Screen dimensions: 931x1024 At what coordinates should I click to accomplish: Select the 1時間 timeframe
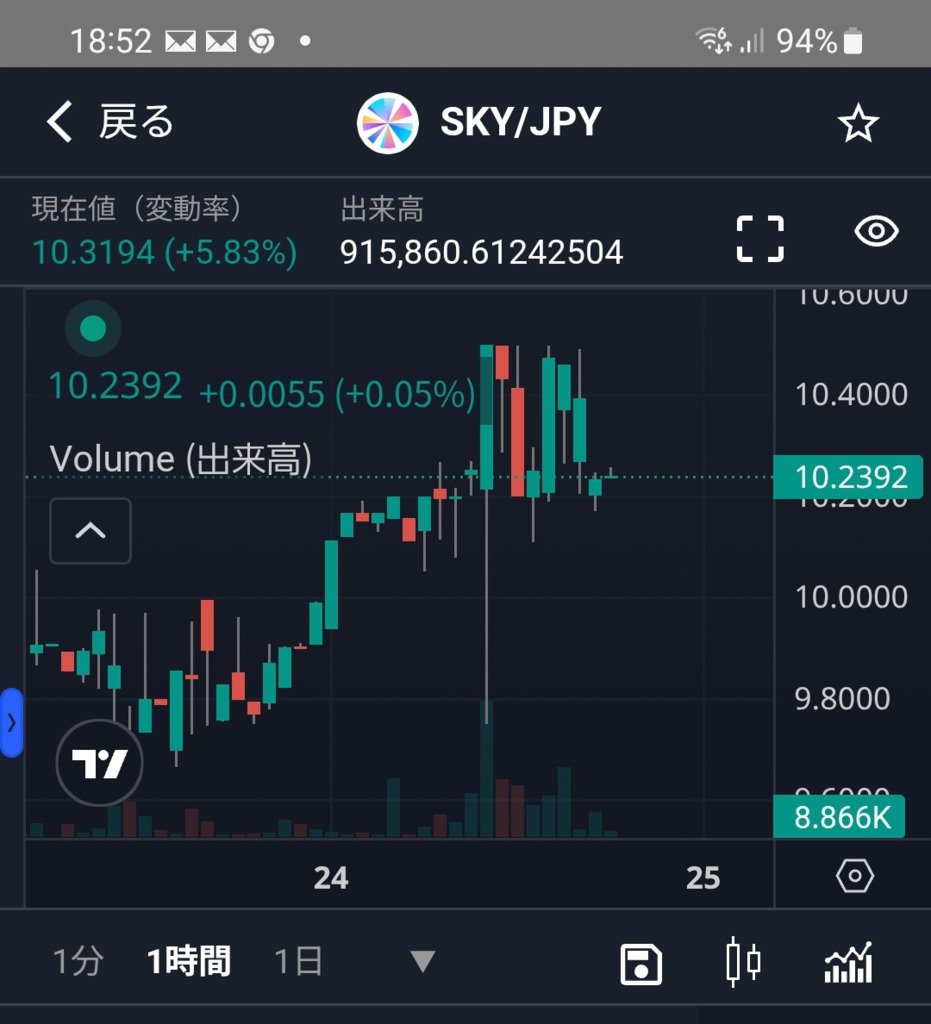pyautogui.click(x=189, y=962)
